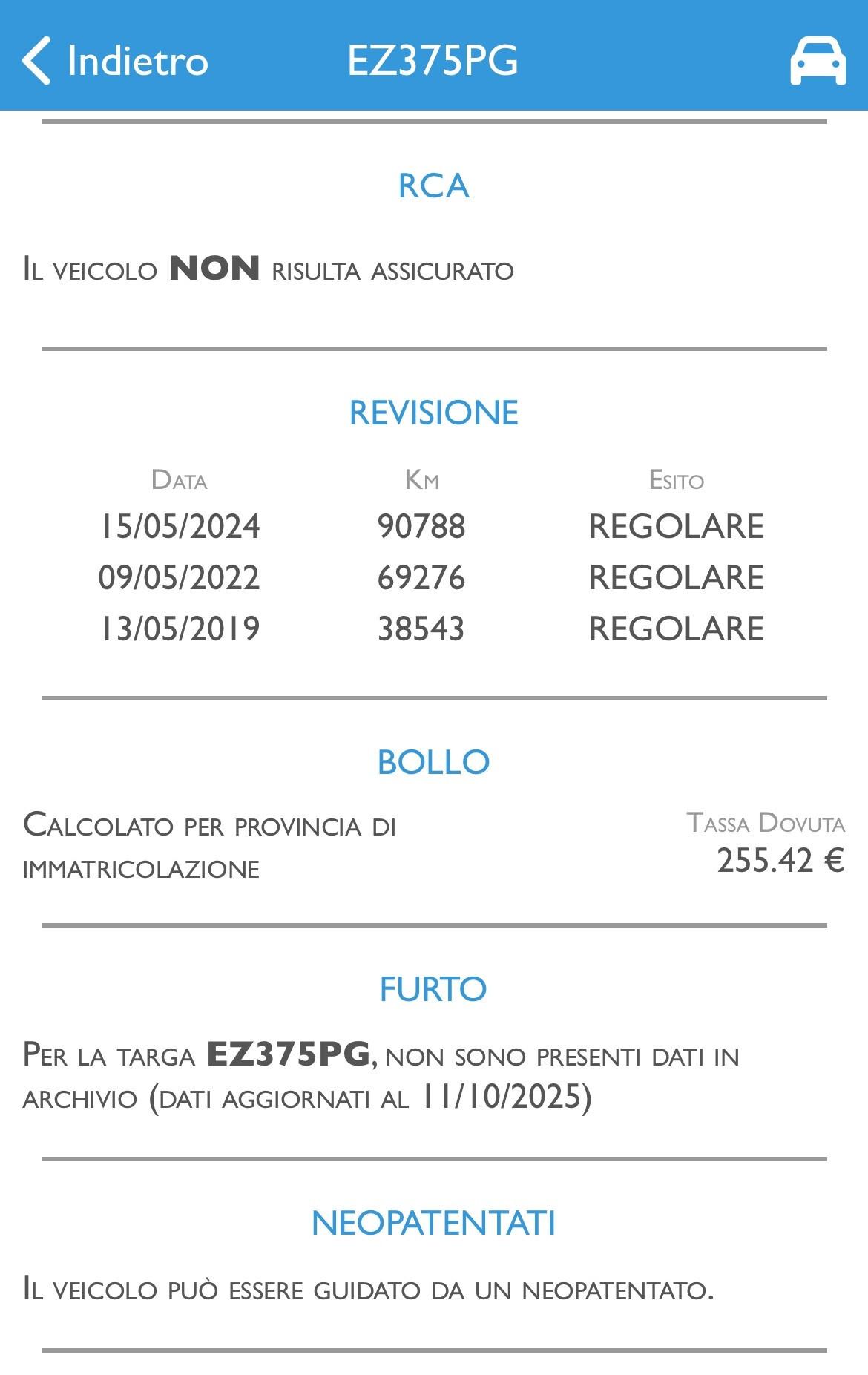Go back with the Indietro button
The image size is (868, 1375).
pos(115,60)
